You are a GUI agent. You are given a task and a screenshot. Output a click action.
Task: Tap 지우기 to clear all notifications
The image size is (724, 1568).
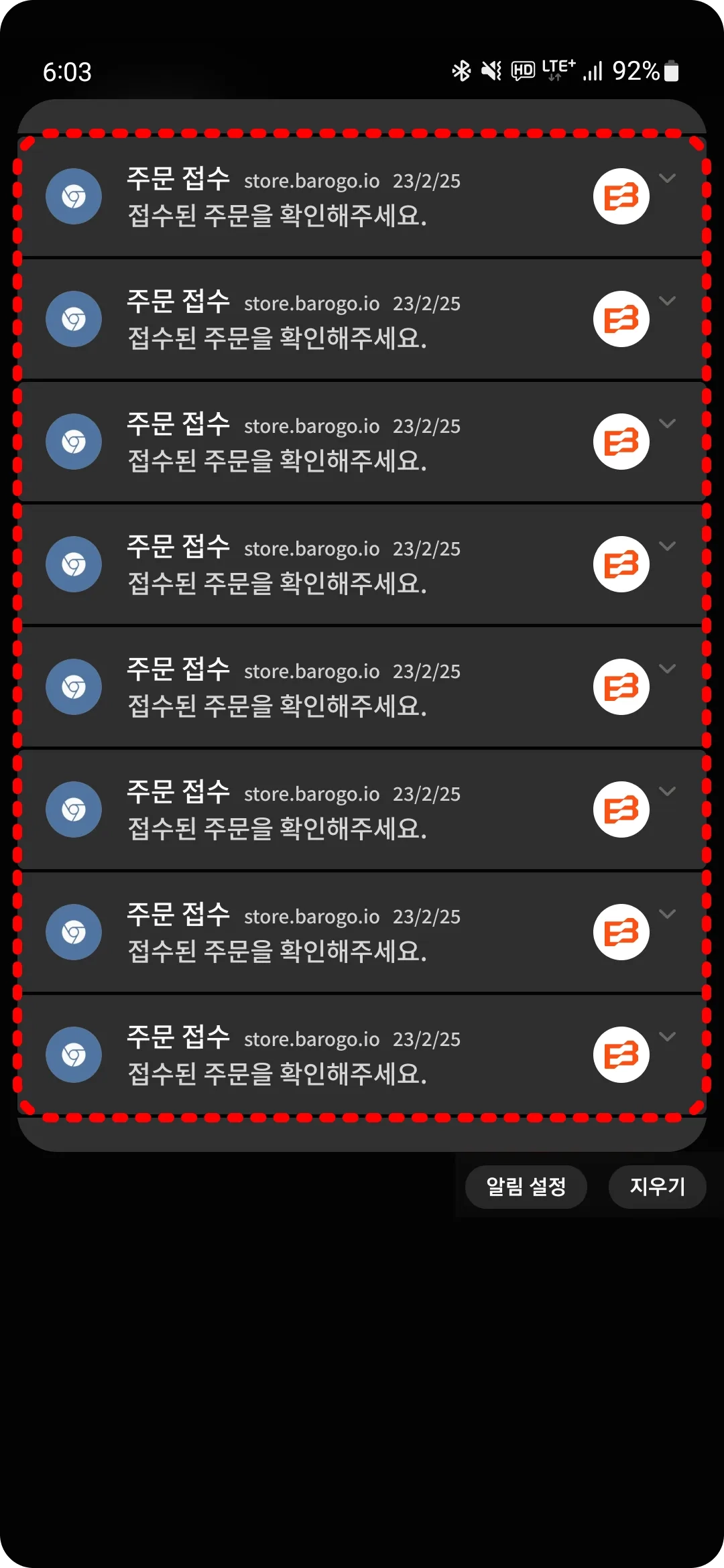pos(657,1187)
